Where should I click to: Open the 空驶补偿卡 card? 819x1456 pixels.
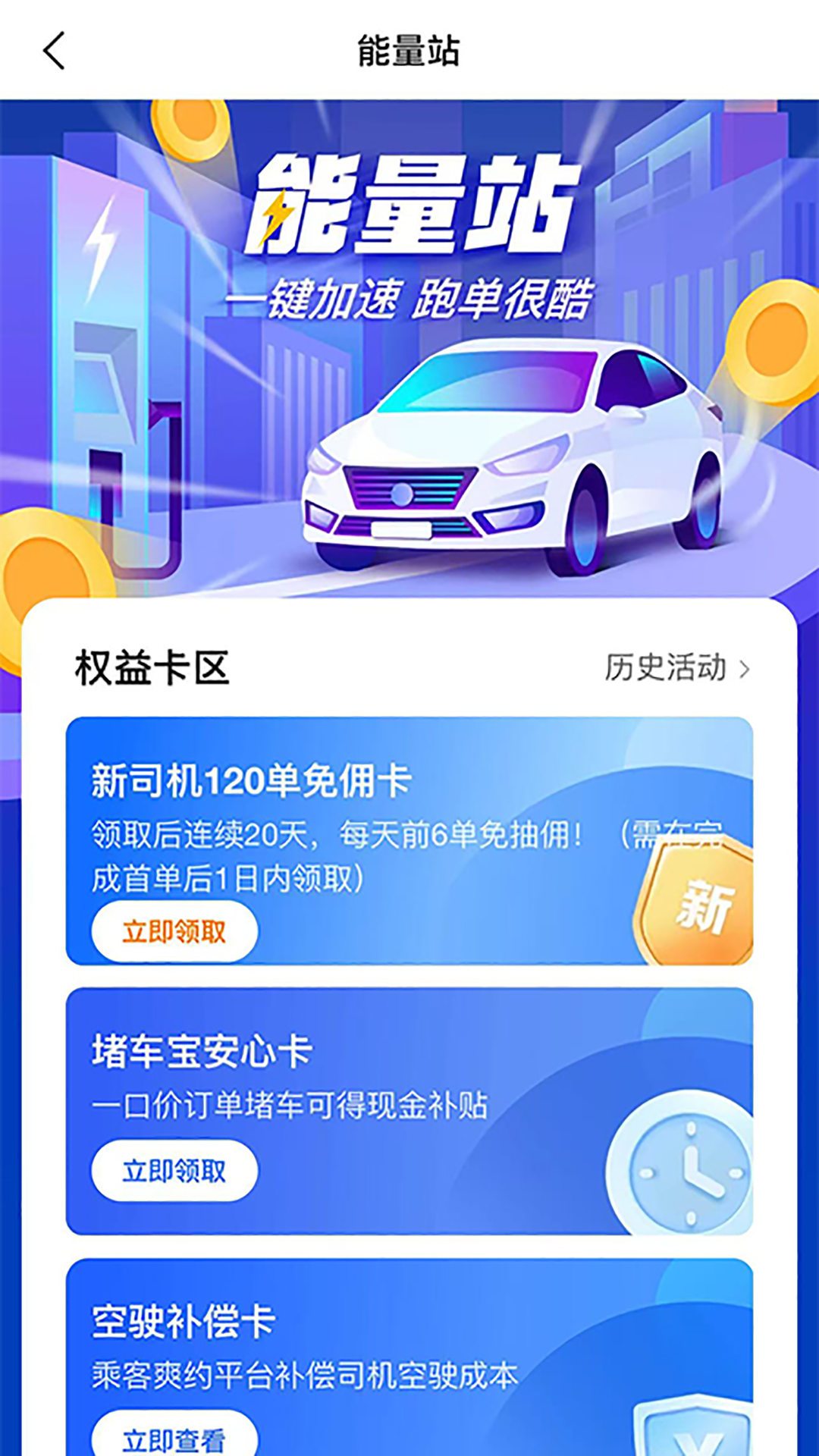[409, 1357]
